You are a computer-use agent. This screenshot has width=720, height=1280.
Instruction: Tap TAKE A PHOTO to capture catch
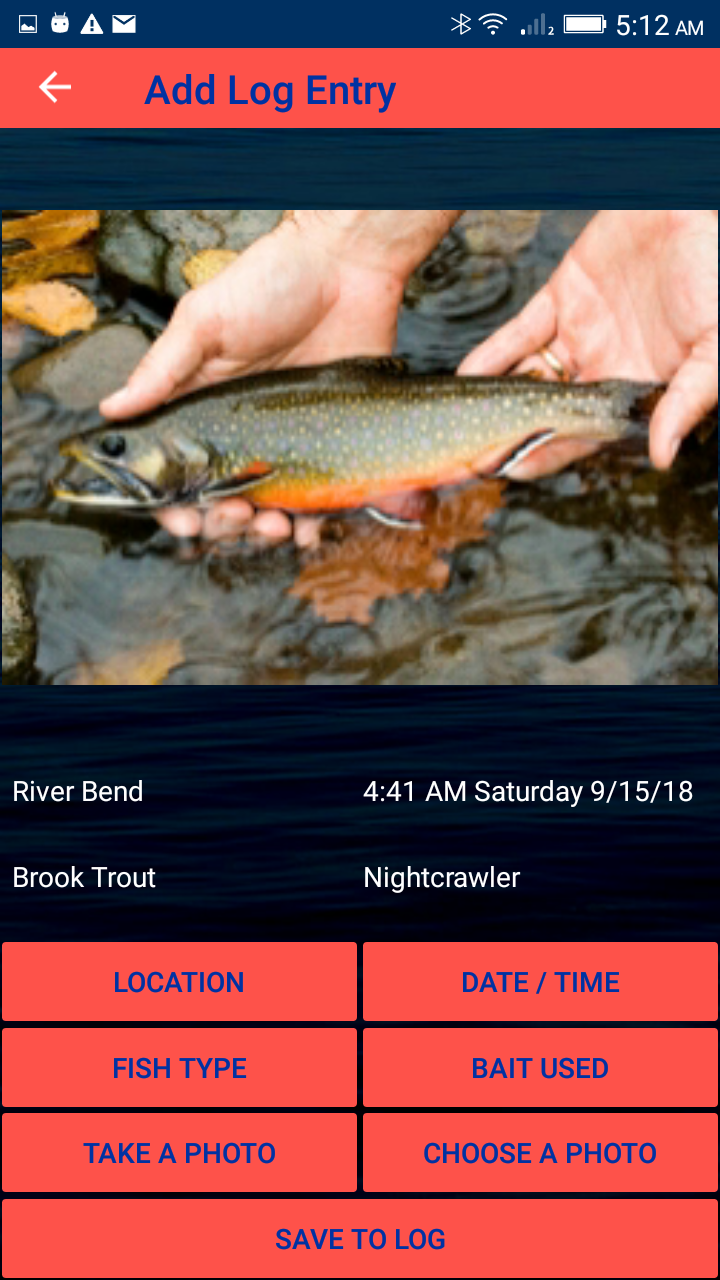click(179, 1153)
